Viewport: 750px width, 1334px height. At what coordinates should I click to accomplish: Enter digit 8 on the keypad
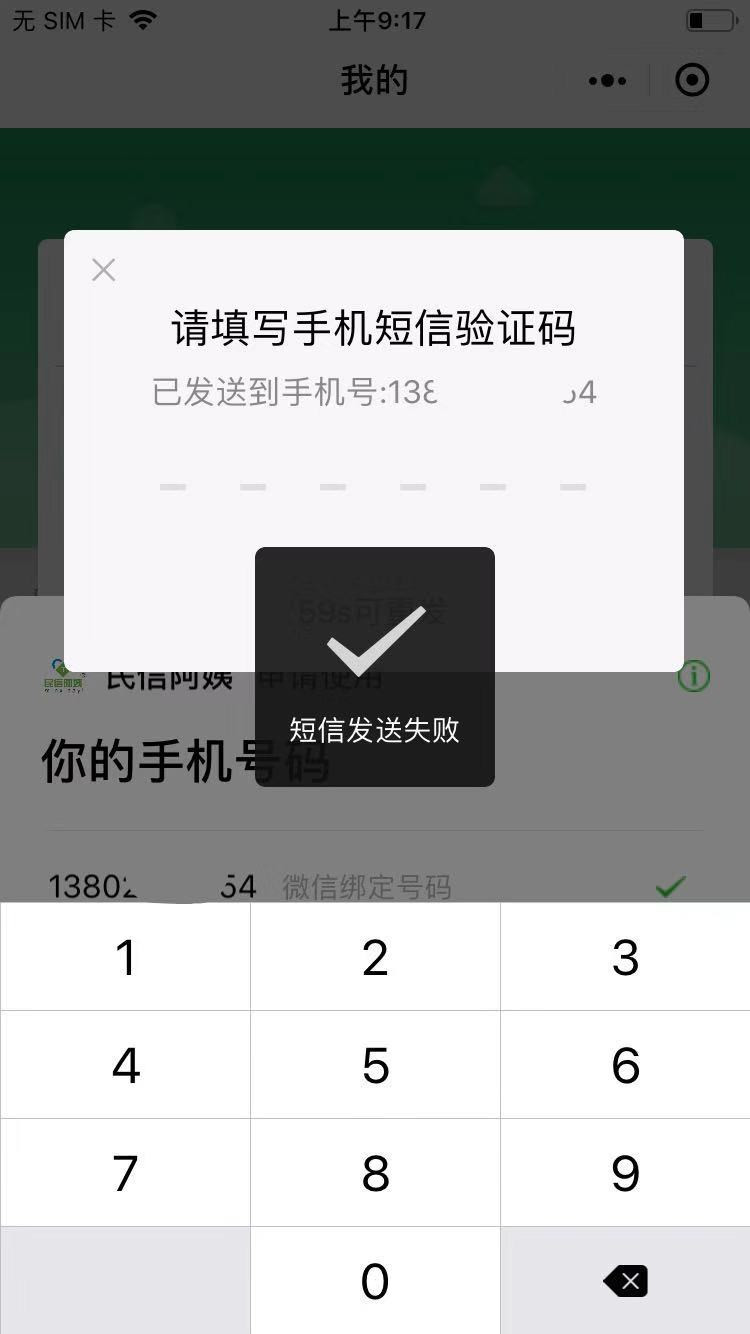pos(375,1173)
